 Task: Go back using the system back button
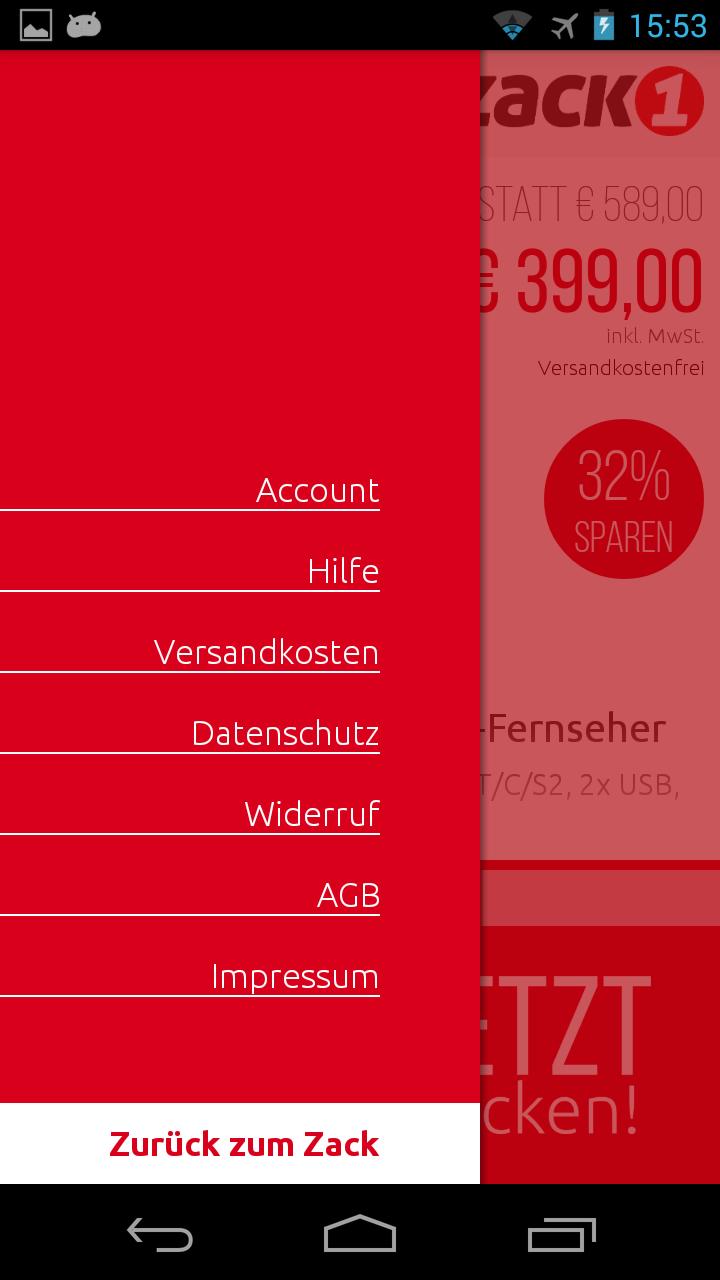tap(160, 1235)
